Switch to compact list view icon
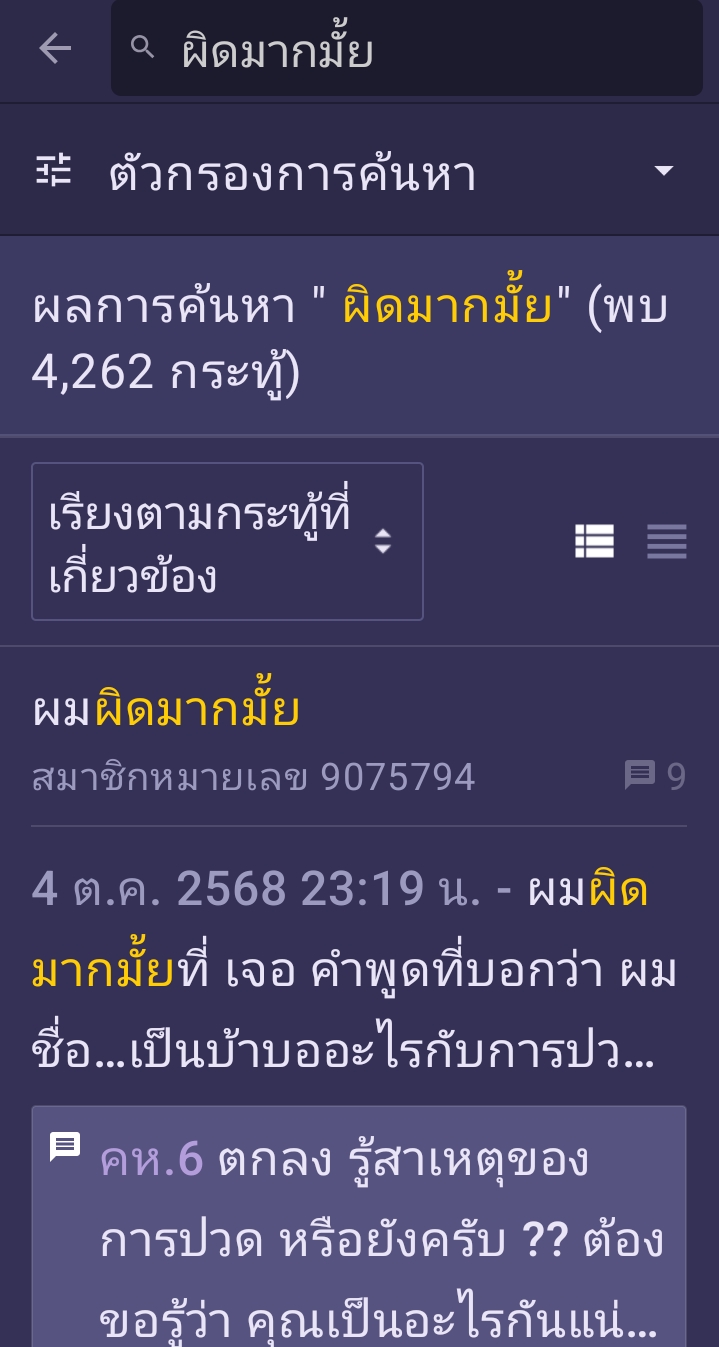This screenshot has width=719, height=1347. tap(666, 541)
